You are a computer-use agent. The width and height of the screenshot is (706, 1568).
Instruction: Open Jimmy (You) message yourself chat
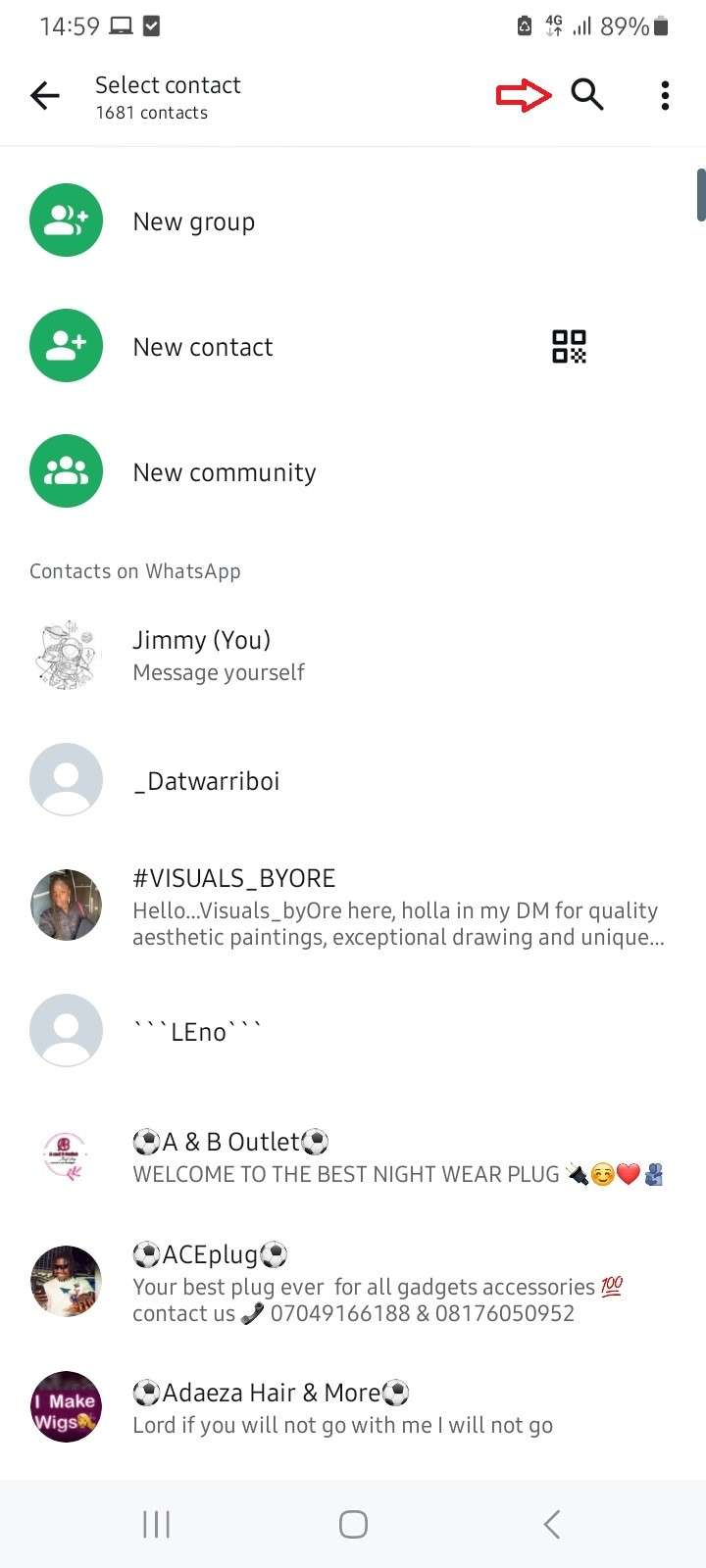click(218, 655)
